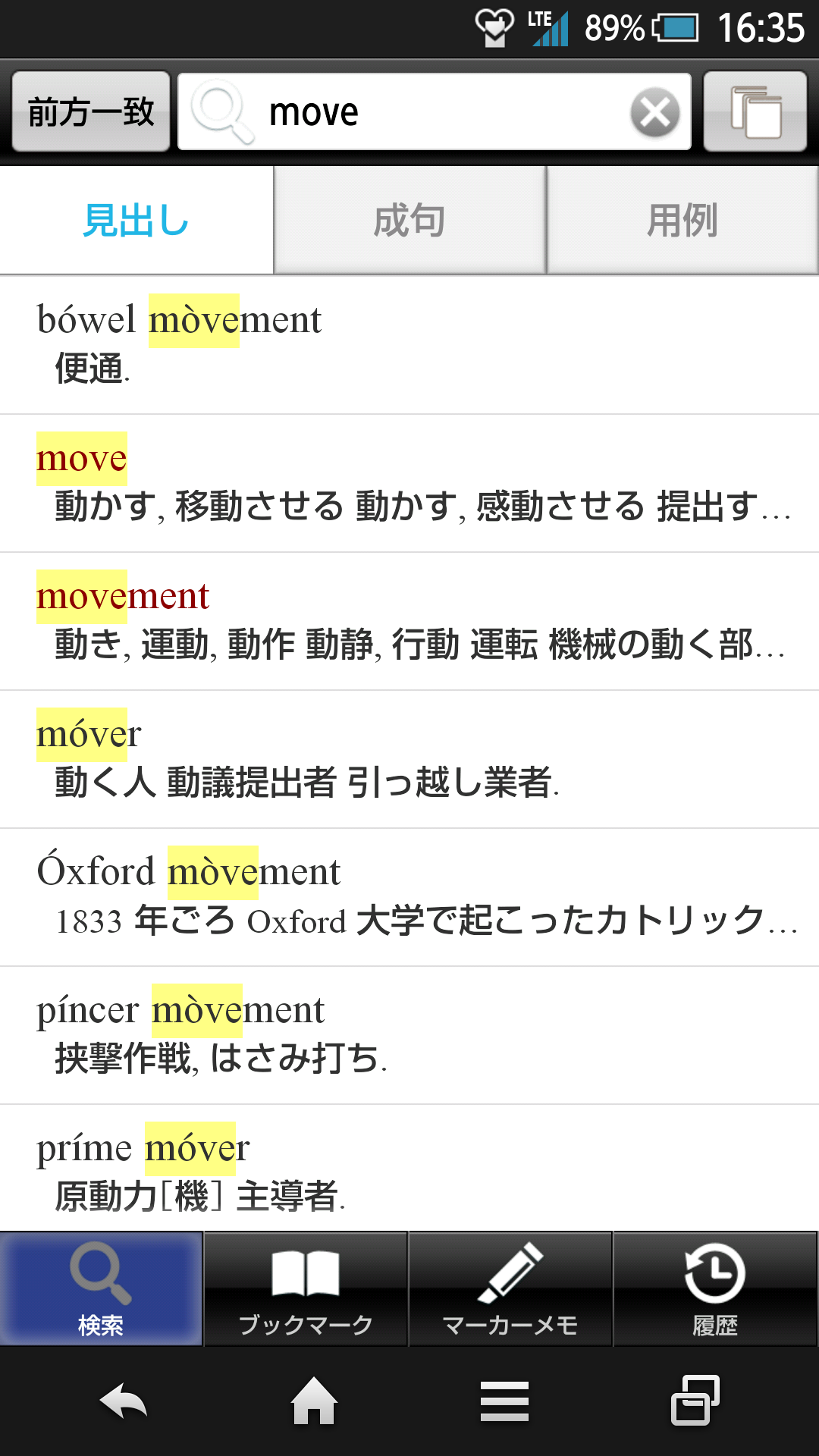This screenshot has height=1456, width=819.
Task: Clear the search text with the X icon
Action: [x=655, y=112]
